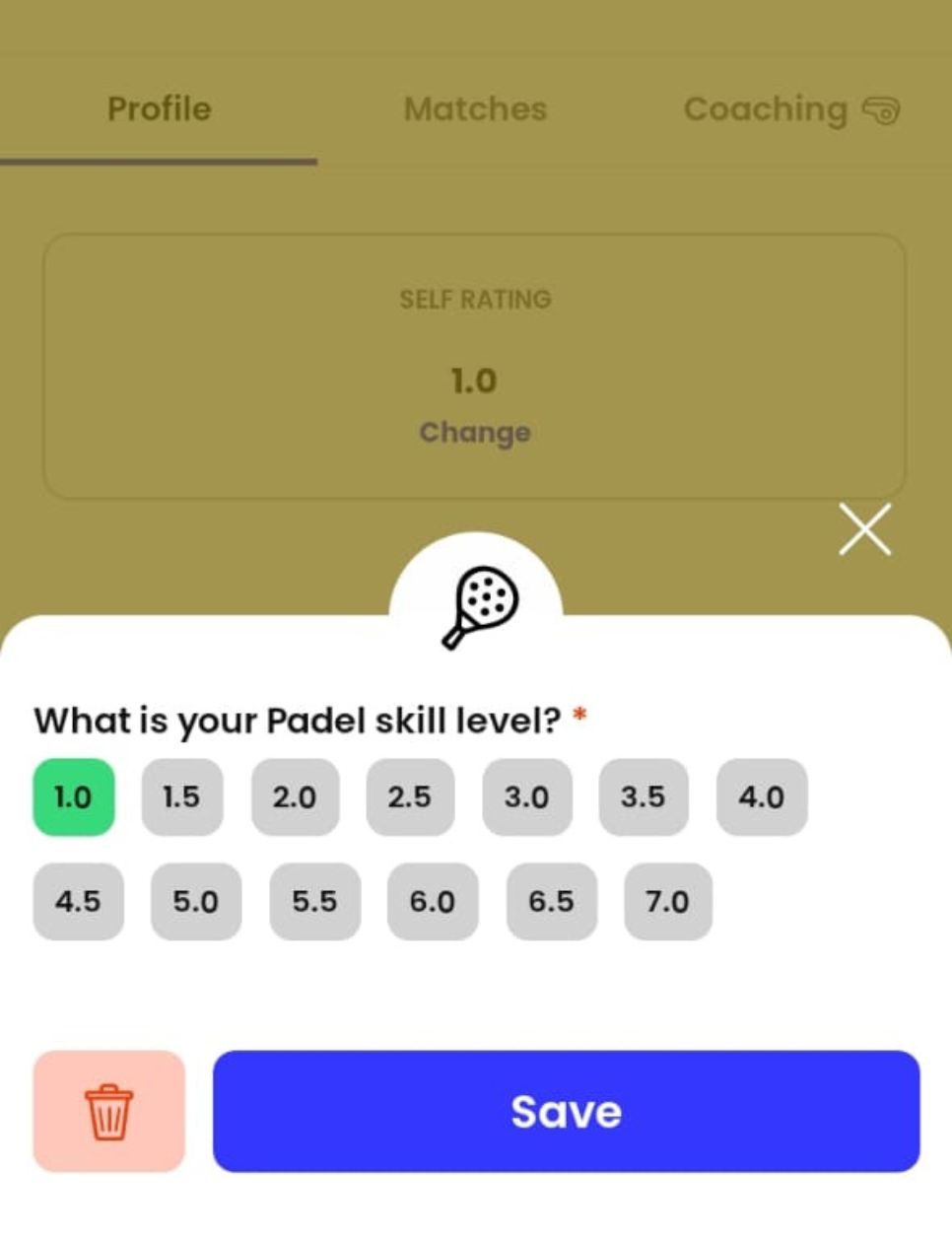Save the selected Padel skill level
The height and width of the screenshot is (1242, 952).
[566, 1111]
